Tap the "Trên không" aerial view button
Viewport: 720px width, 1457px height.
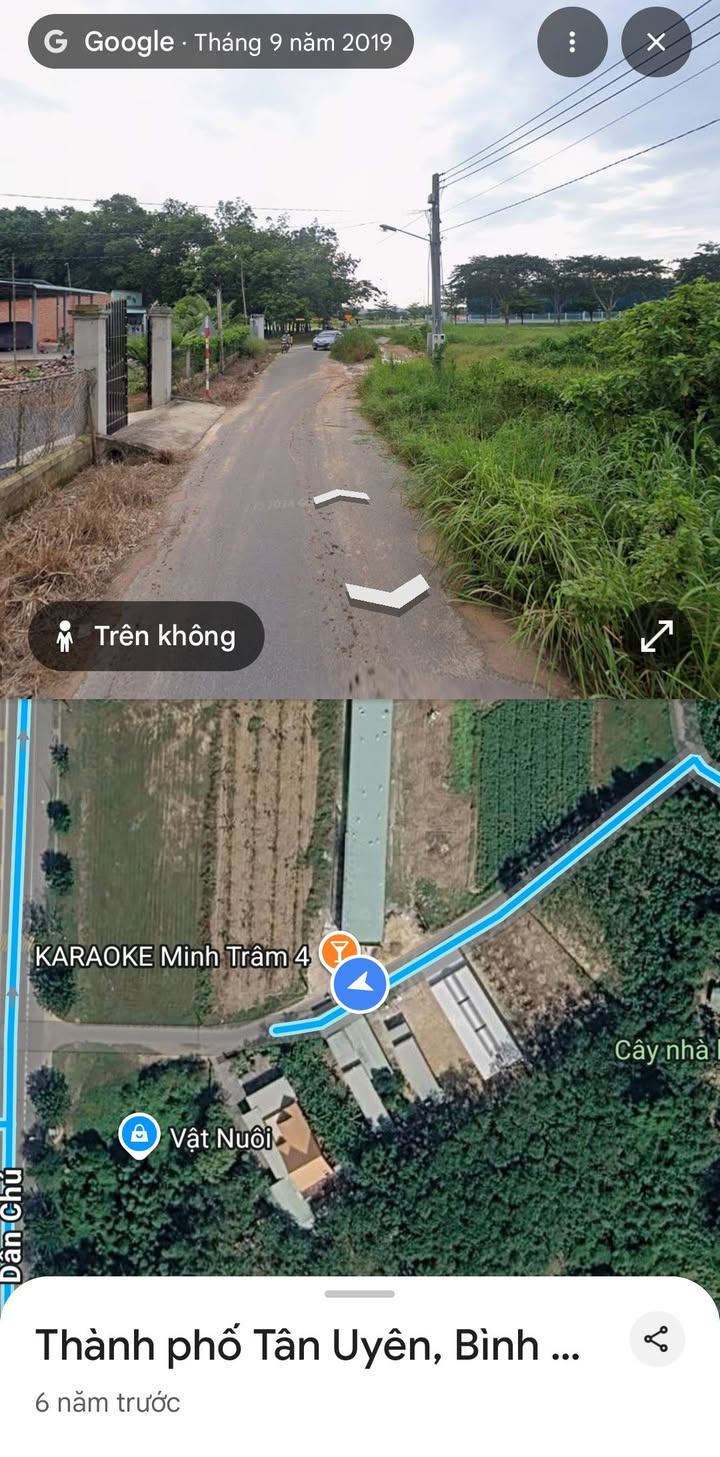pyautogui.click(x=147, y=636)
